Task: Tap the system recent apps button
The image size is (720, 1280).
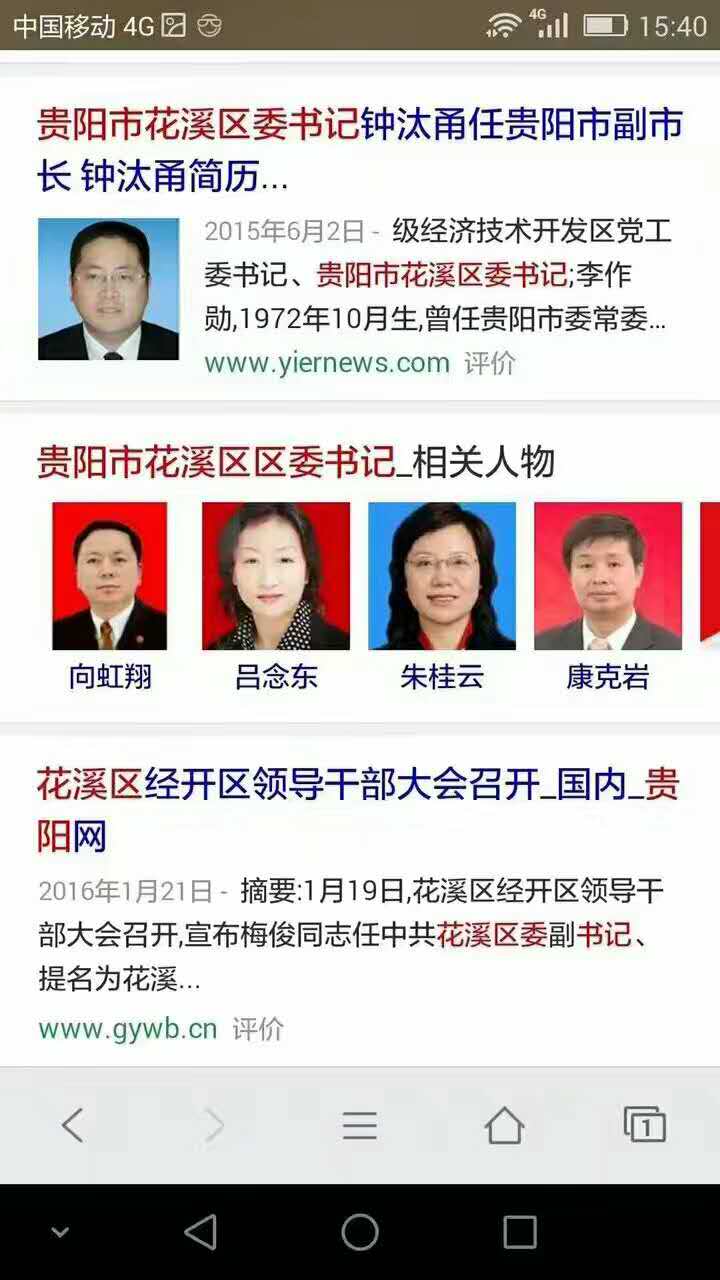Action: click(x=519, y=1232)
